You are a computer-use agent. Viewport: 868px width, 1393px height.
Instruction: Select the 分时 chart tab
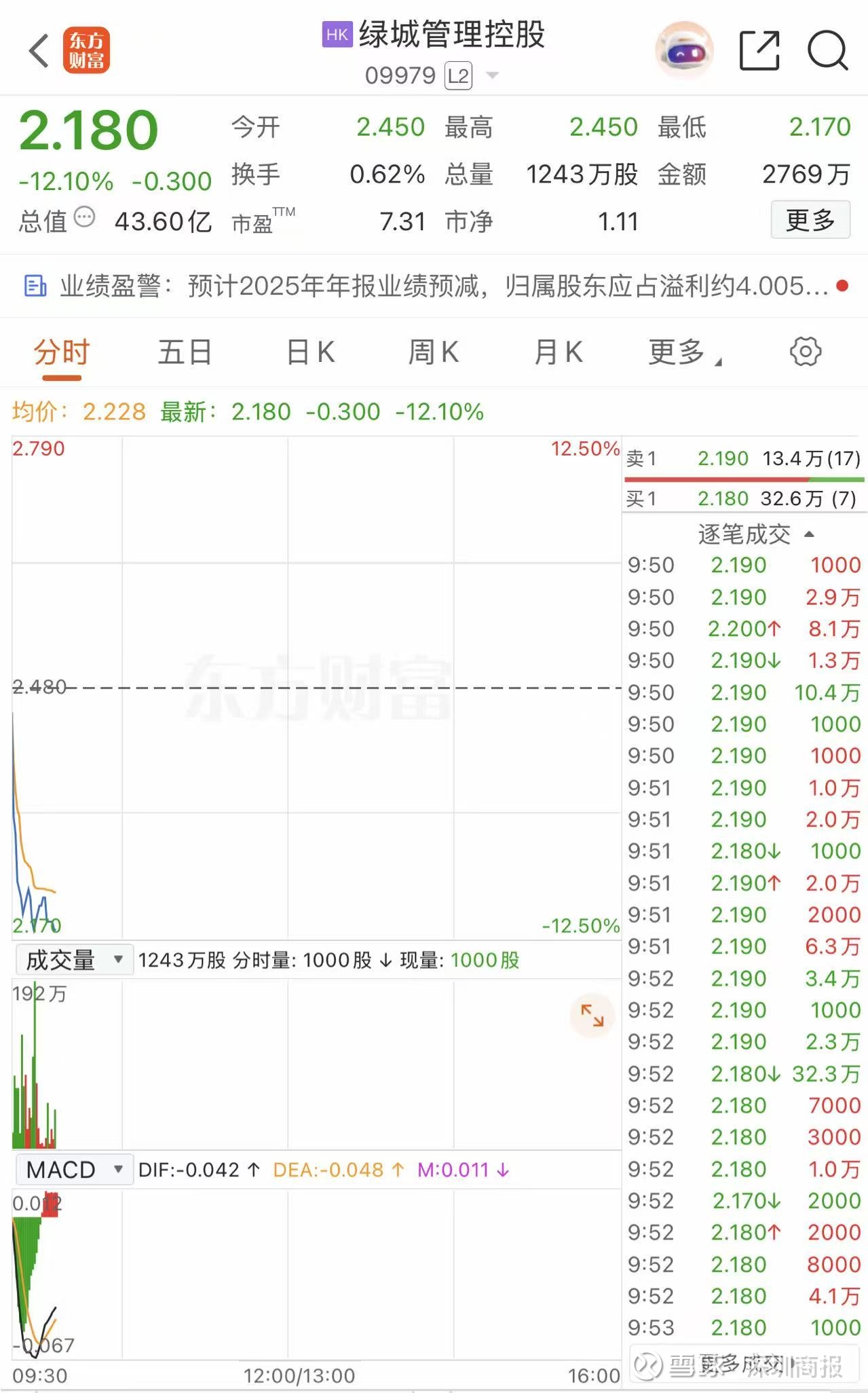tap(62, 353)
